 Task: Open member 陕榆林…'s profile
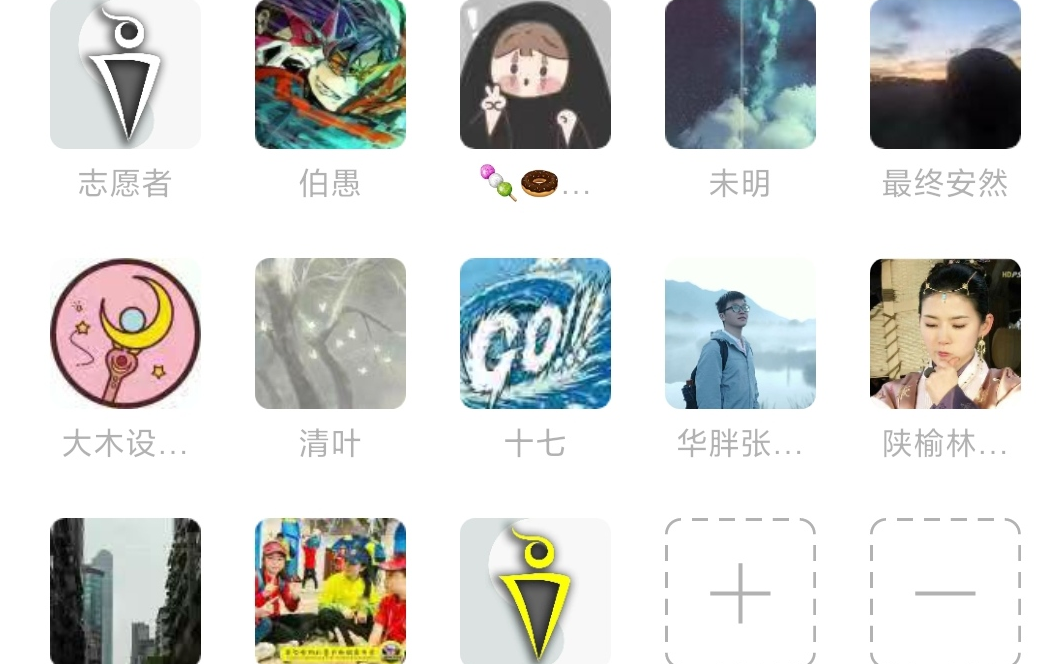tap(945, 334)
